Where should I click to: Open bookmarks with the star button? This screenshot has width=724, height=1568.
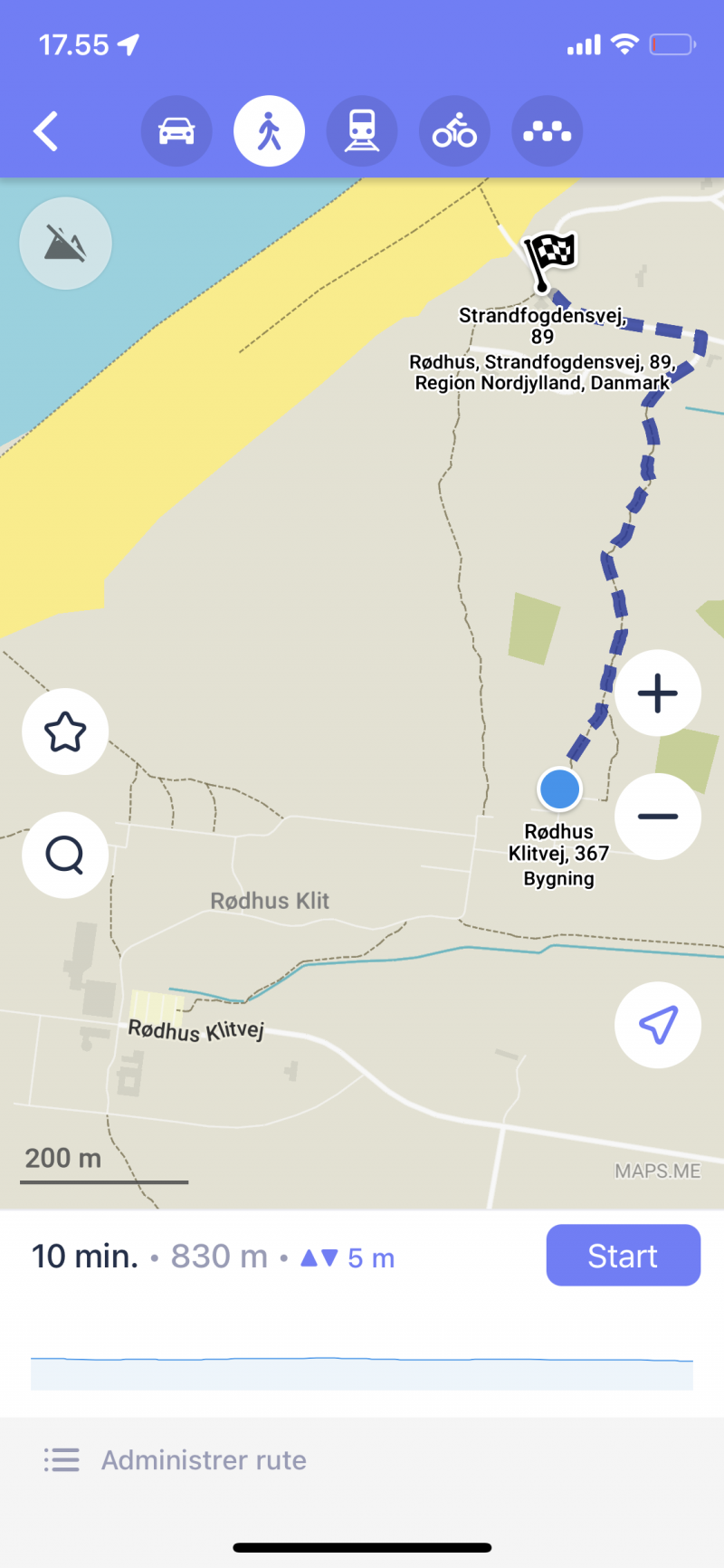click(x=65, y=731)
